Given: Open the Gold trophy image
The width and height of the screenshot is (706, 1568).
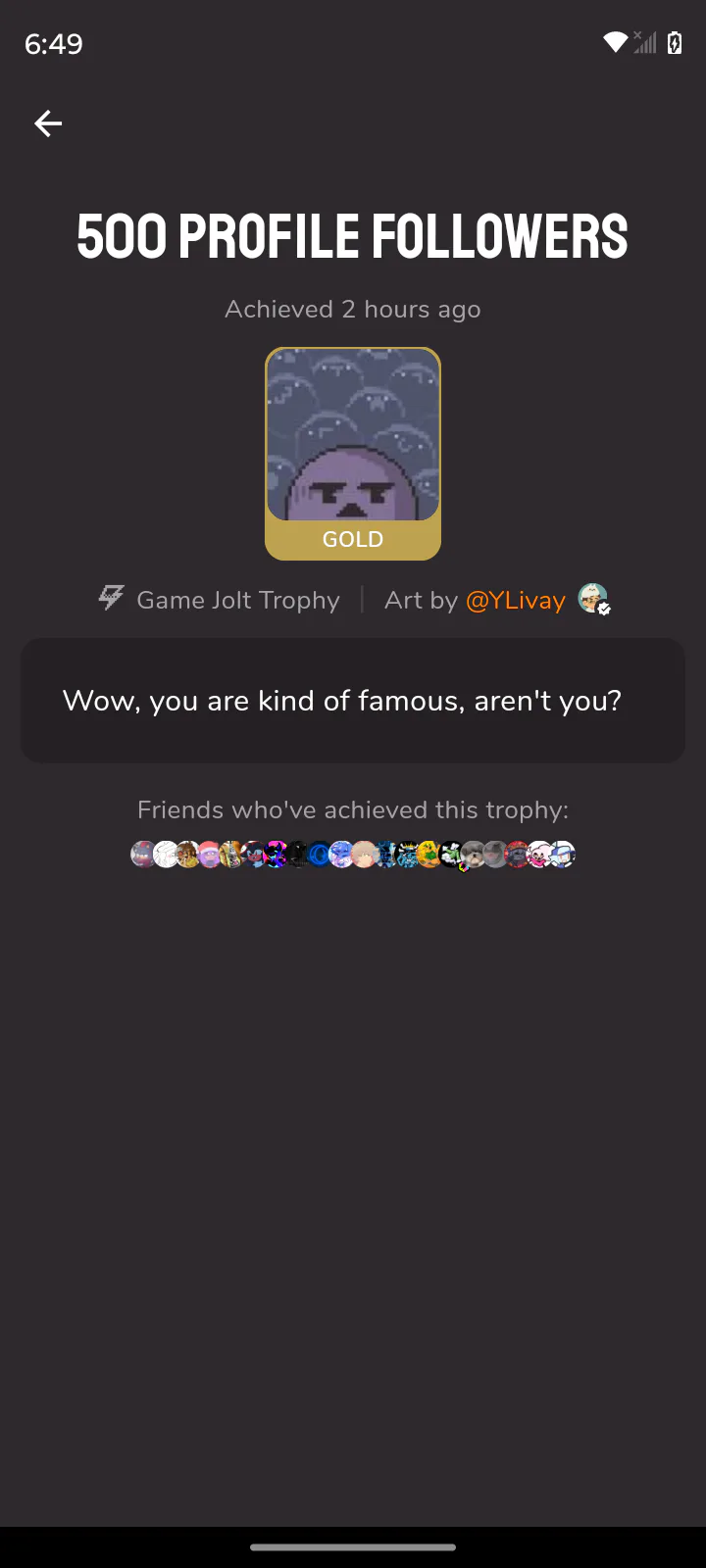Looking at the screenshot, I should [353, 453].
